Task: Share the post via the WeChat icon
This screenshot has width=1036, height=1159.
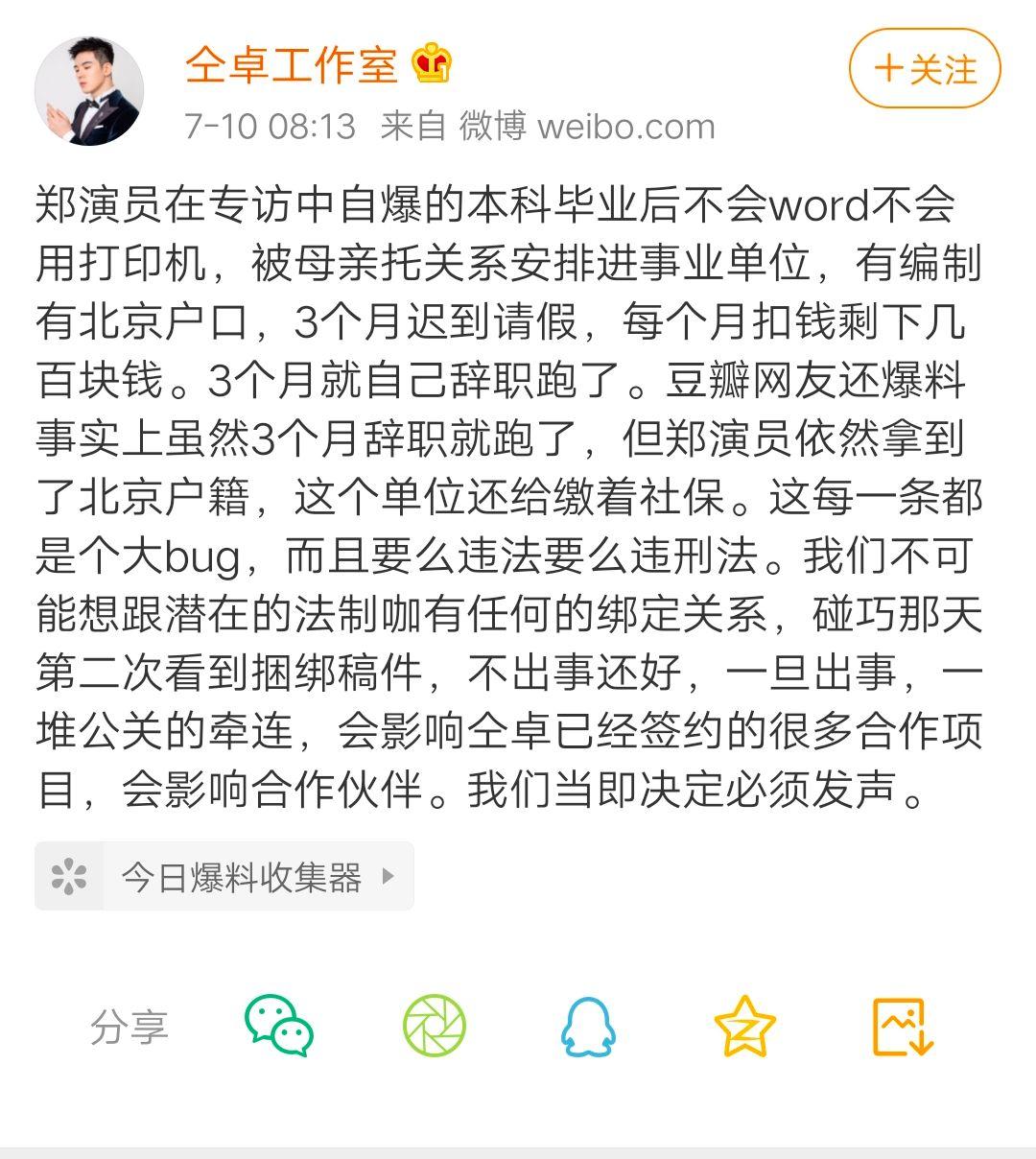Action: point(277,1027)
